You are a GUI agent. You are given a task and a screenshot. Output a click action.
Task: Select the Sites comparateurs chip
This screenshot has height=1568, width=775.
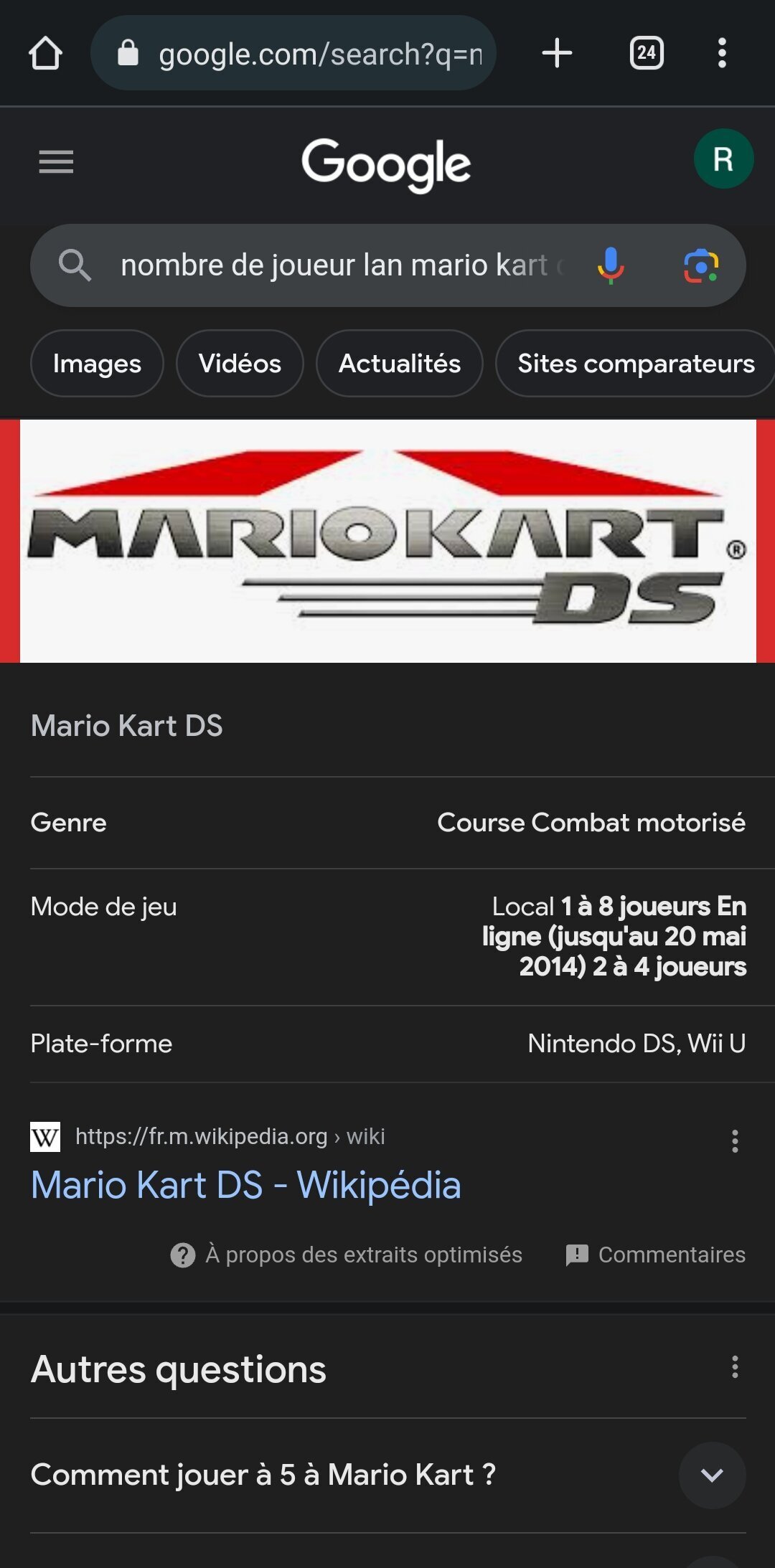tap(636, 364)
